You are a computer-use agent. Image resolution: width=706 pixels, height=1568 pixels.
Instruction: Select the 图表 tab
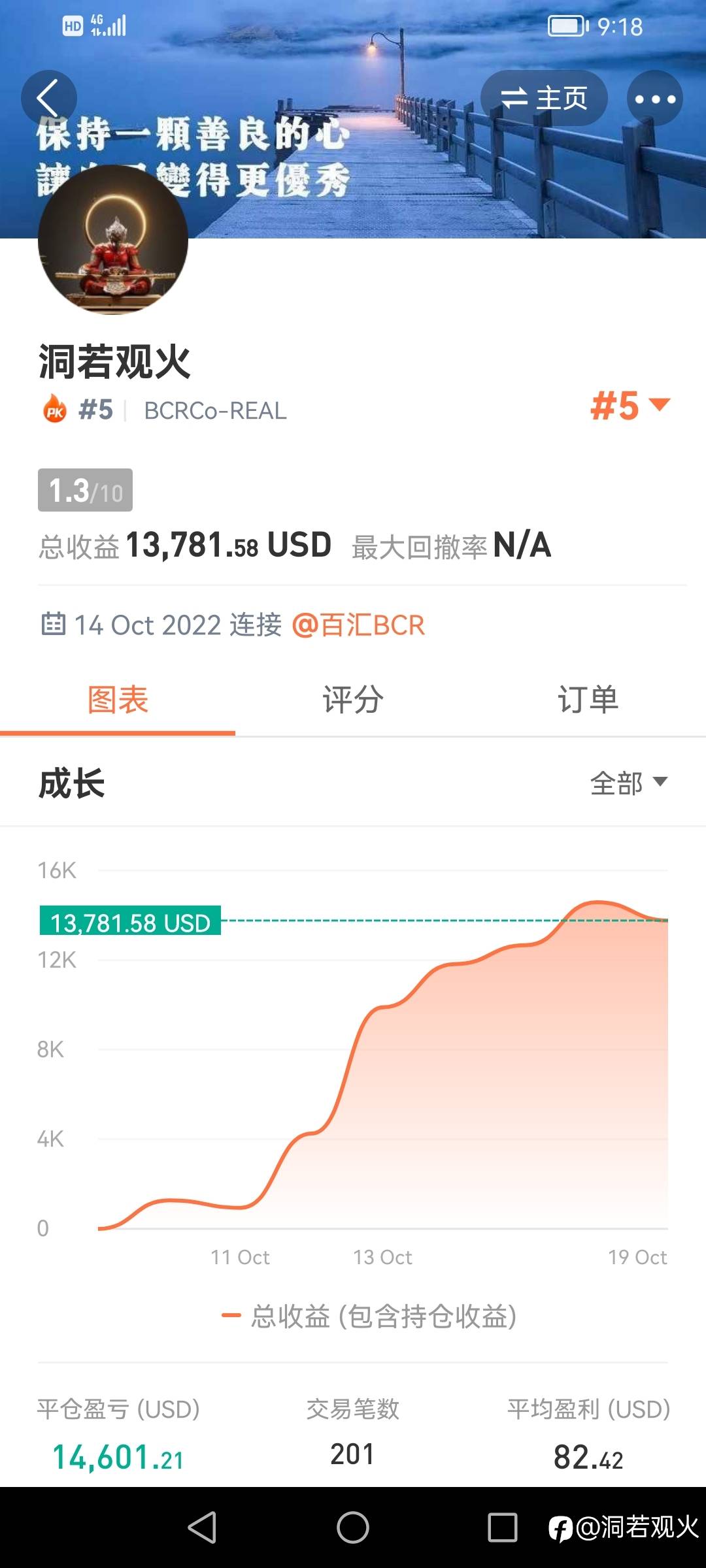click(118, 700)
